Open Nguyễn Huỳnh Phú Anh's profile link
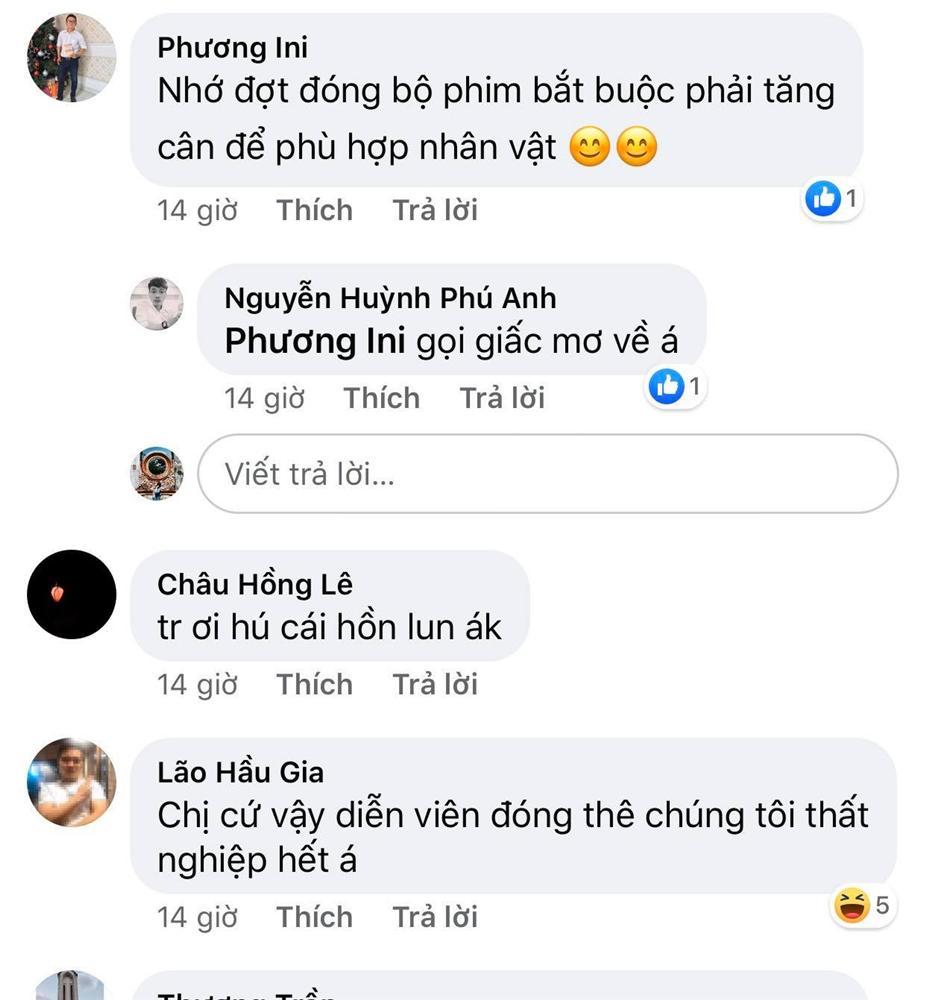926x1000 pixels. (392, 296)
